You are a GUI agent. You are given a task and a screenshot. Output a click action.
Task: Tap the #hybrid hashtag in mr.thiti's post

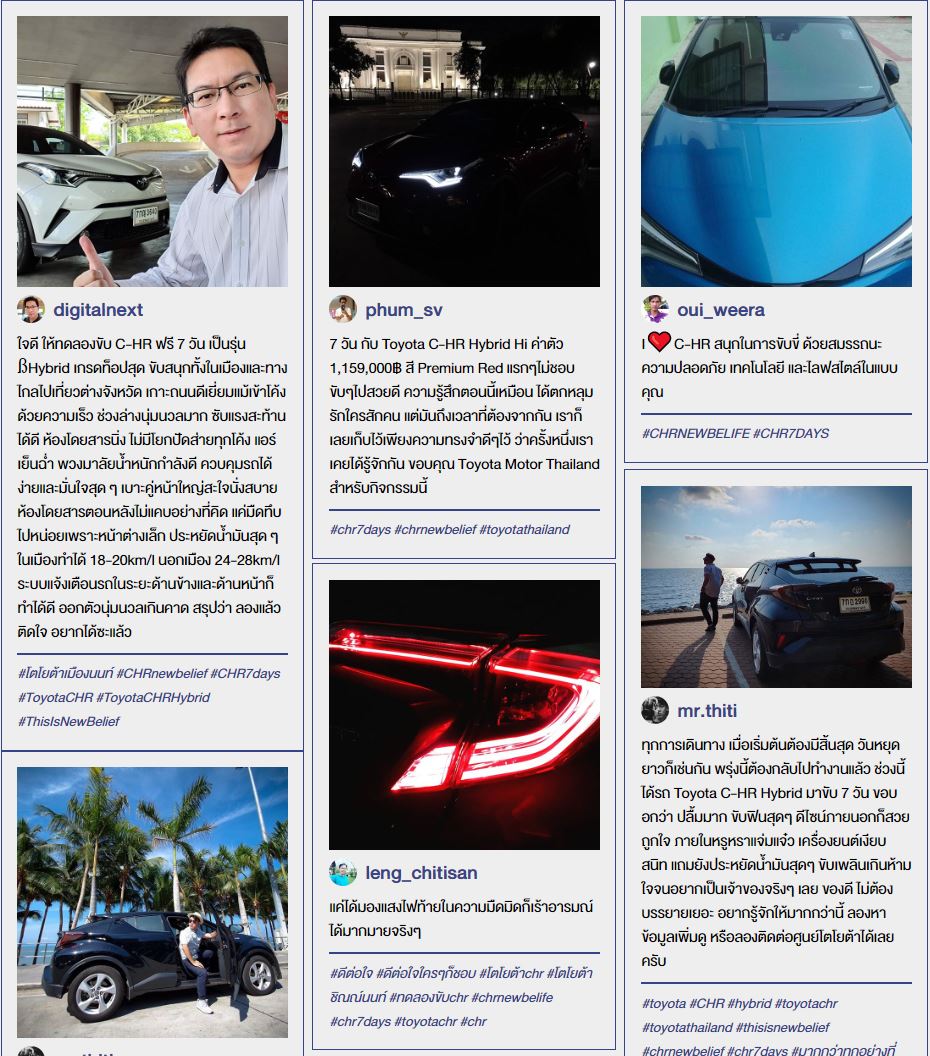pyautogui.click(x=748, y=1003)
